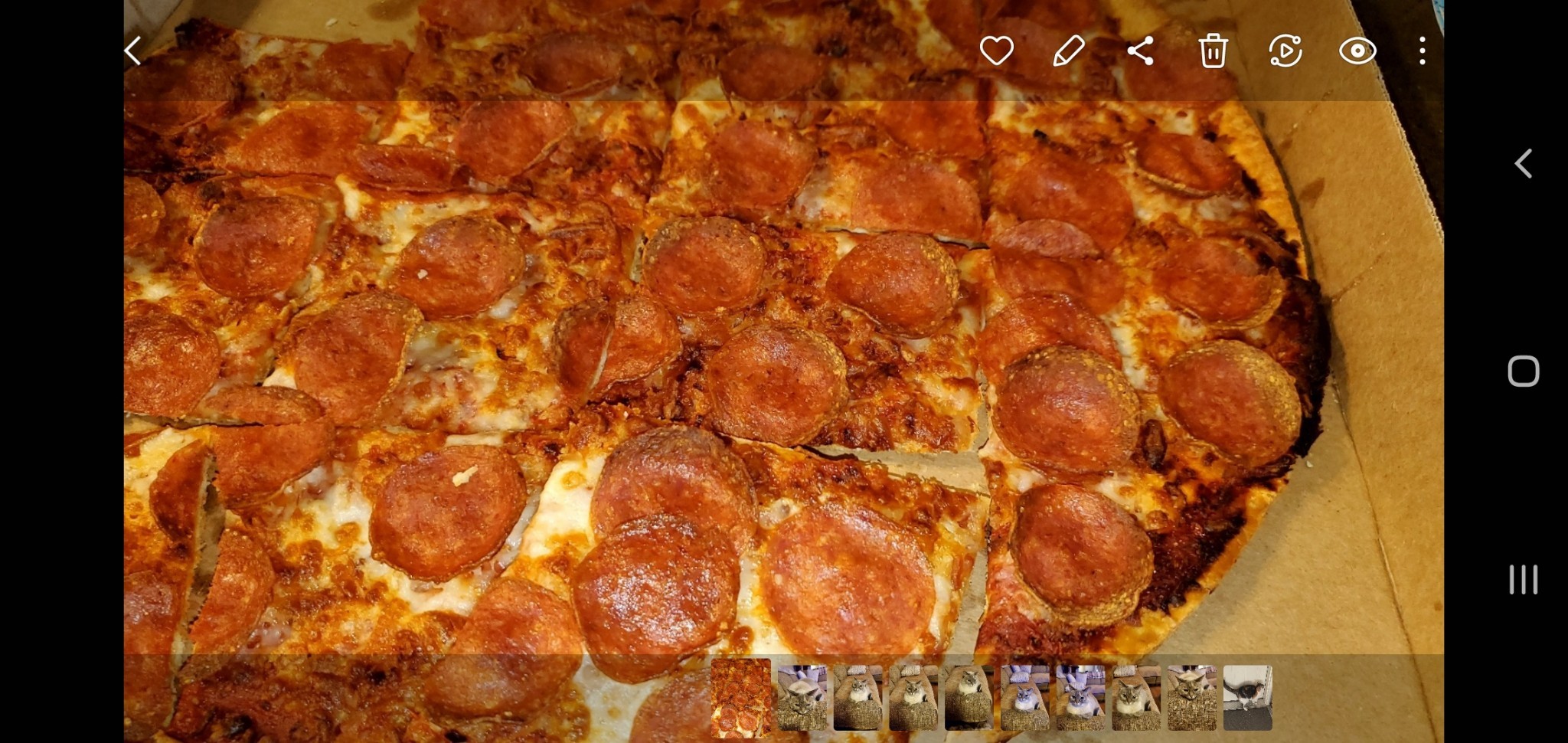The width and height of the screenshot is (1568, 743).
Task: Open recent apps from the navigation bar
Action: coord(1523,580)
